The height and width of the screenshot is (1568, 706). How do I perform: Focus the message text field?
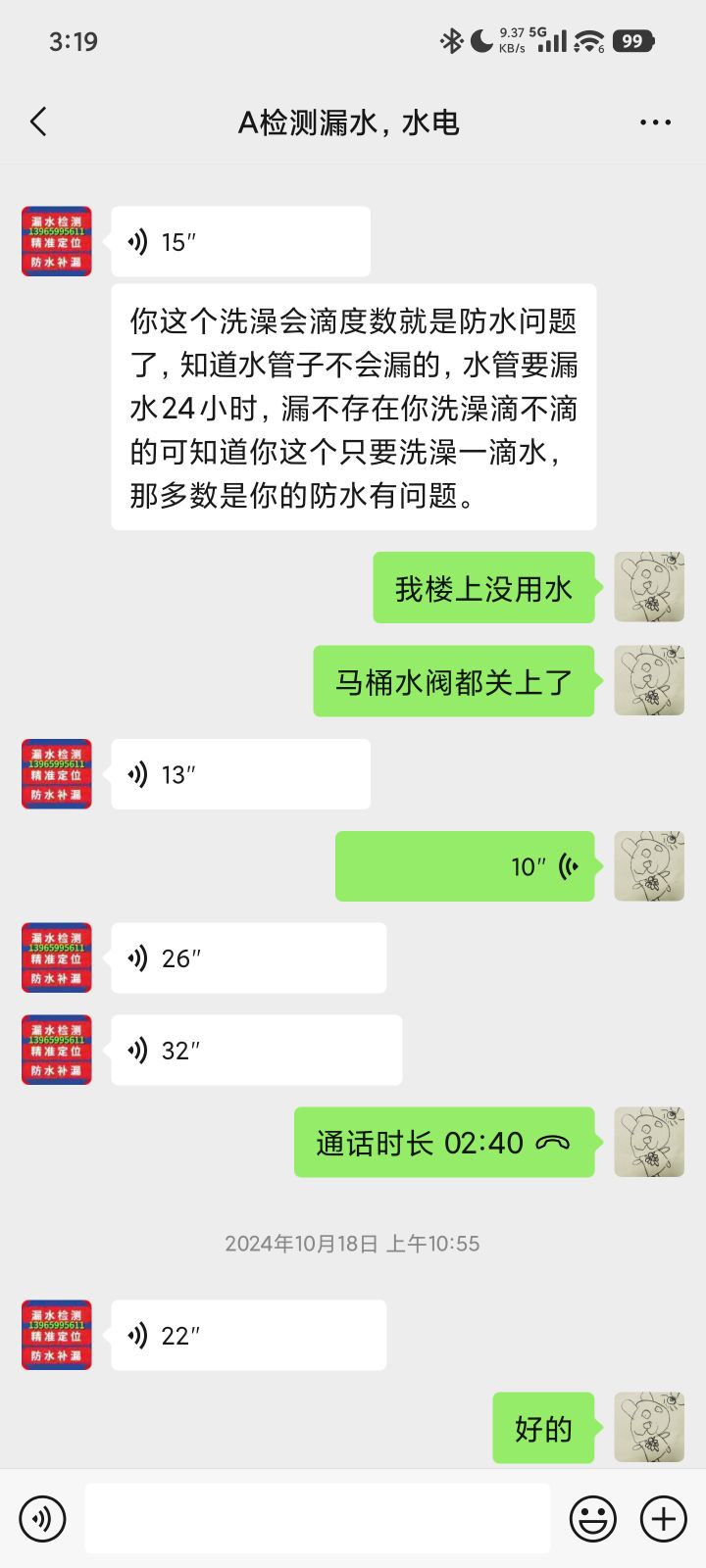[x=317, y=1519]
